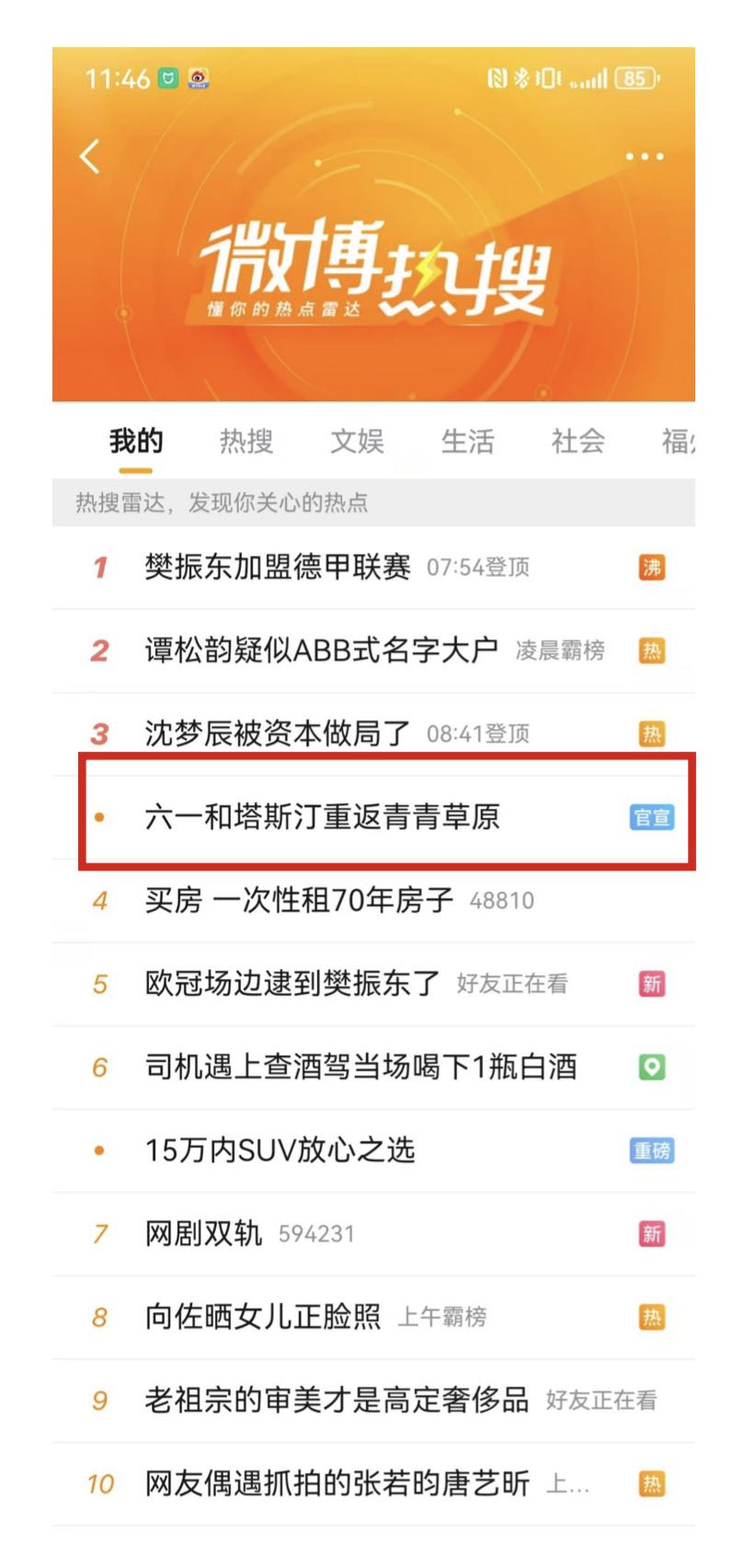The image size is (744, 1568).
Task: Open 买房 一次性租70年房子 topic
Action: (299, 900)
